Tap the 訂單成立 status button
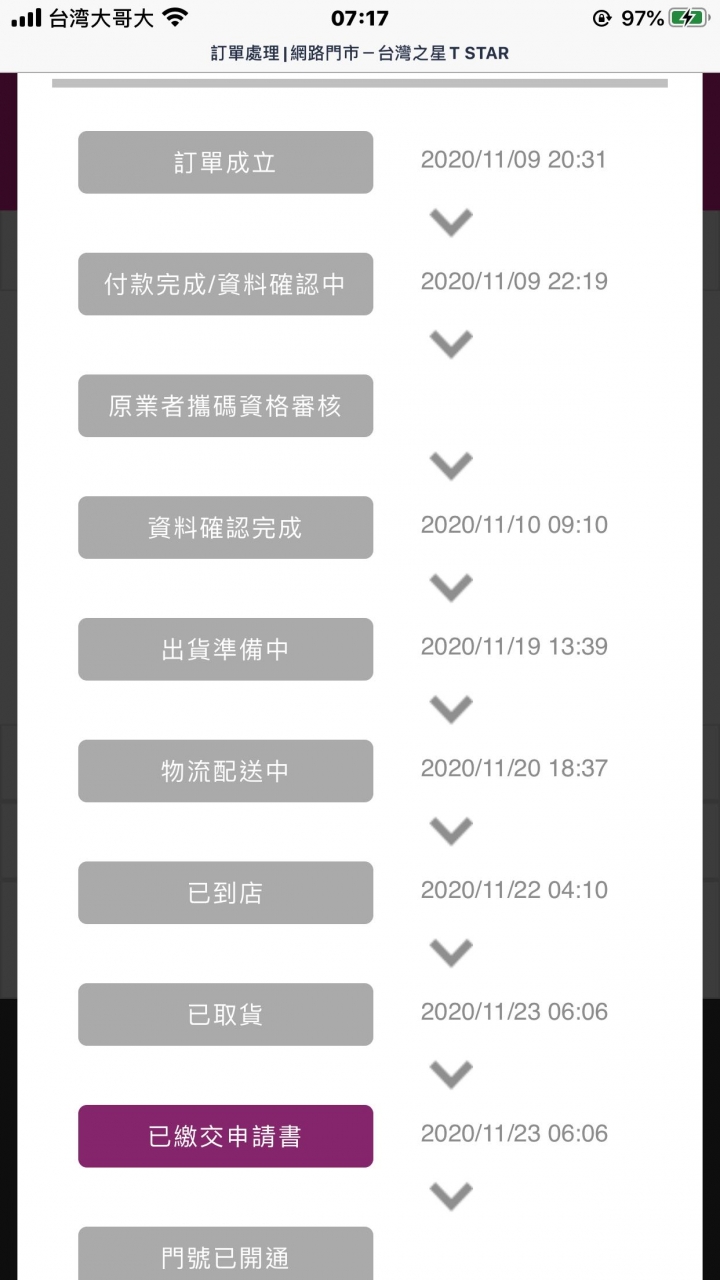The width and height of the screenshot is (720, 1280). [225, 162]
